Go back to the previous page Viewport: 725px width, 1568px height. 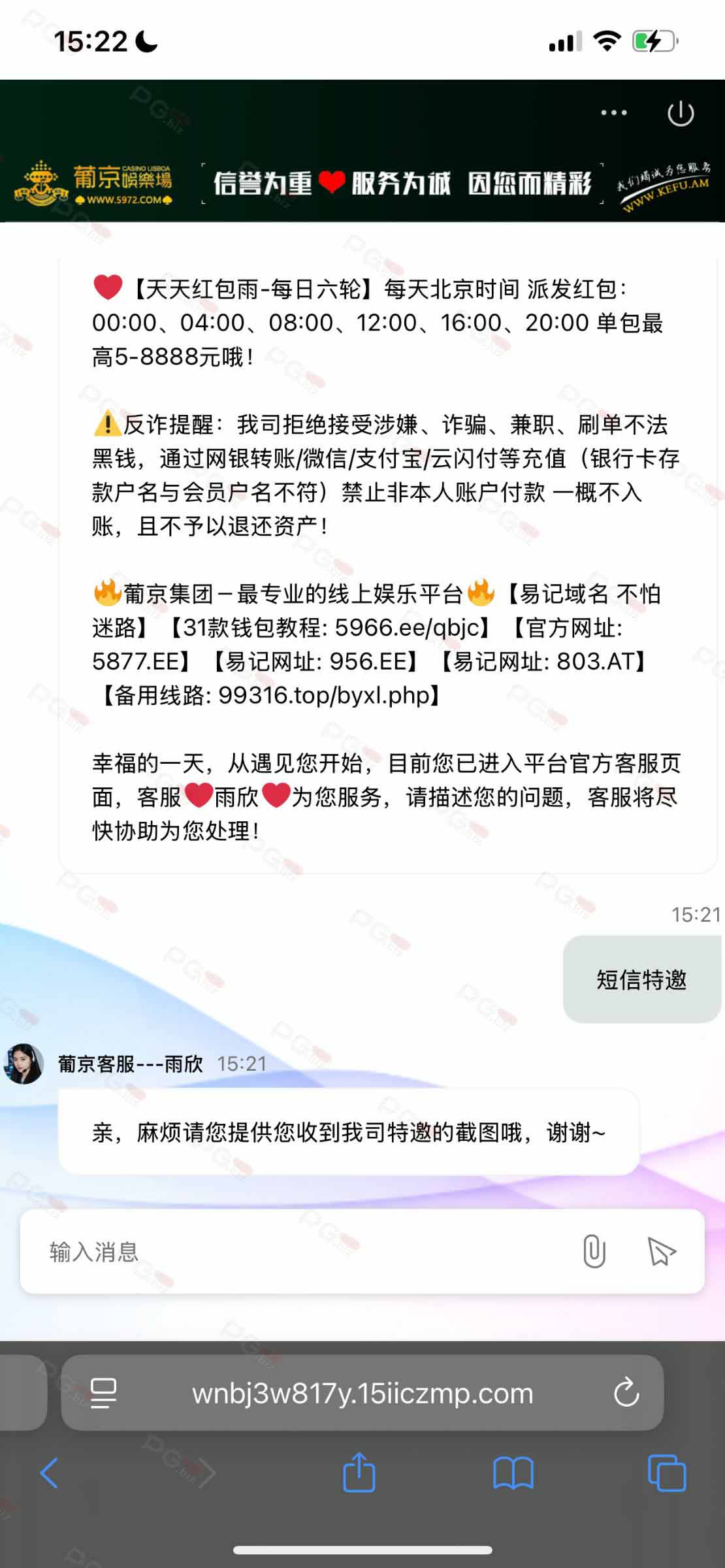[x=50, y=1473]
